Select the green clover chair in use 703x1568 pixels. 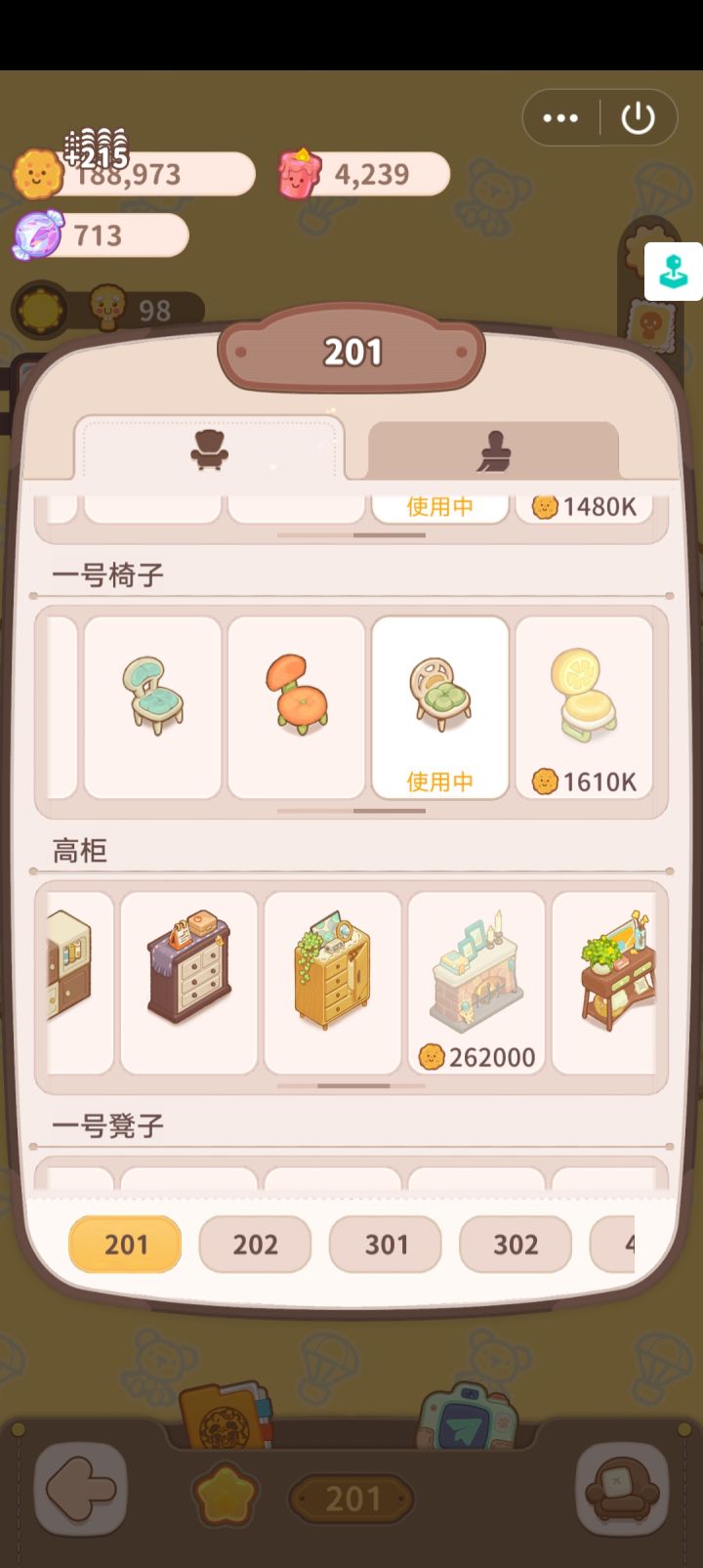pos(440,707)
